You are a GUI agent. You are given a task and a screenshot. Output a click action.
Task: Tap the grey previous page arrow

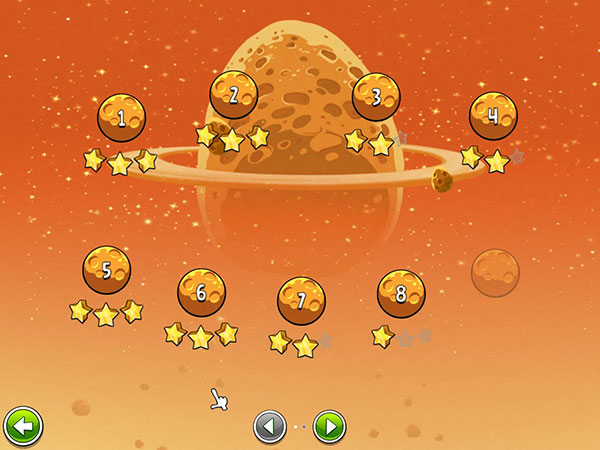pos(269,427)
